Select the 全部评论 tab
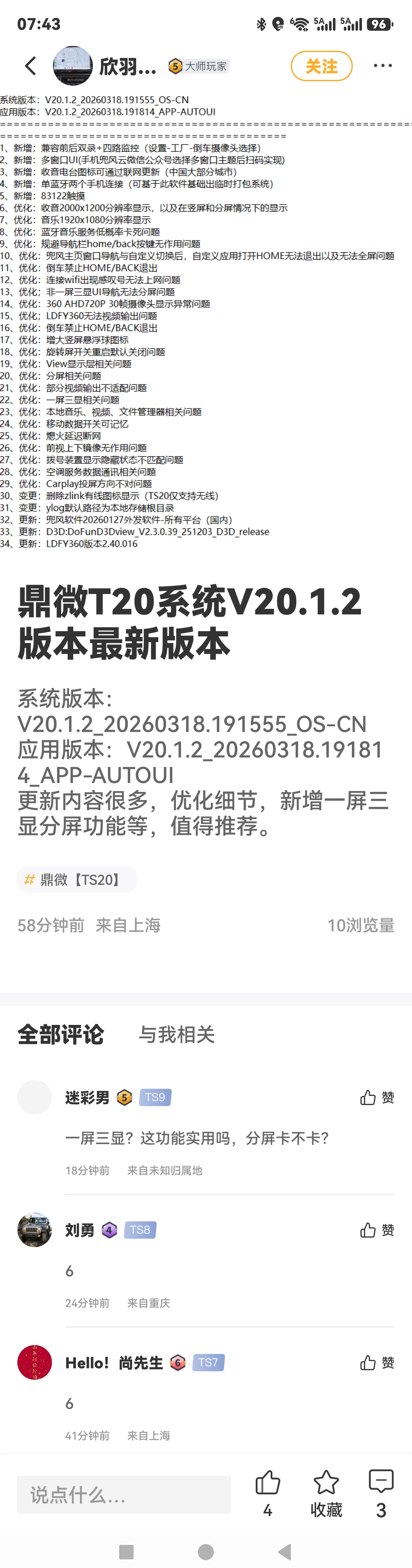 61,1034
